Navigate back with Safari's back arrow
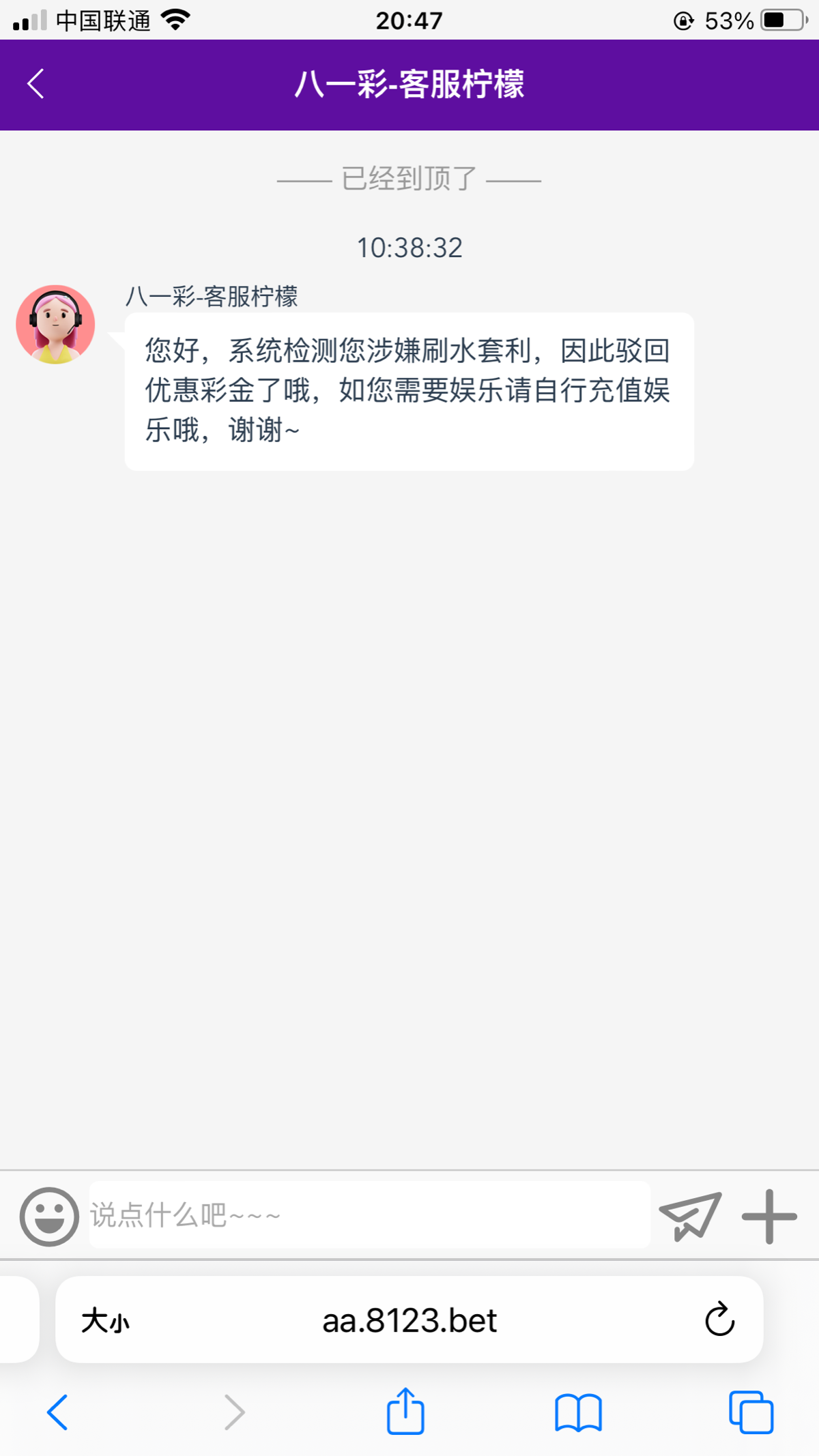This screenshot has width=819, height=1456. coord(58,1410)
